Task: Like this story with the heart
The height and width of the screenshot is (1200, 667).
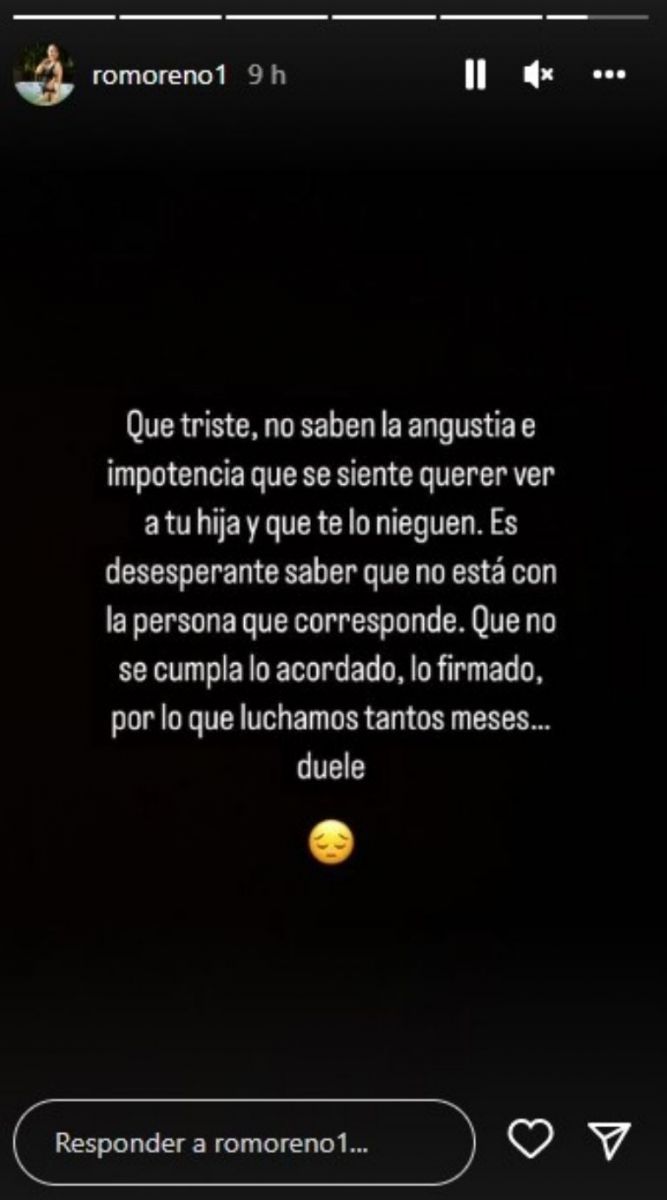Action: pyautogui.click(x=530, y=1139)
